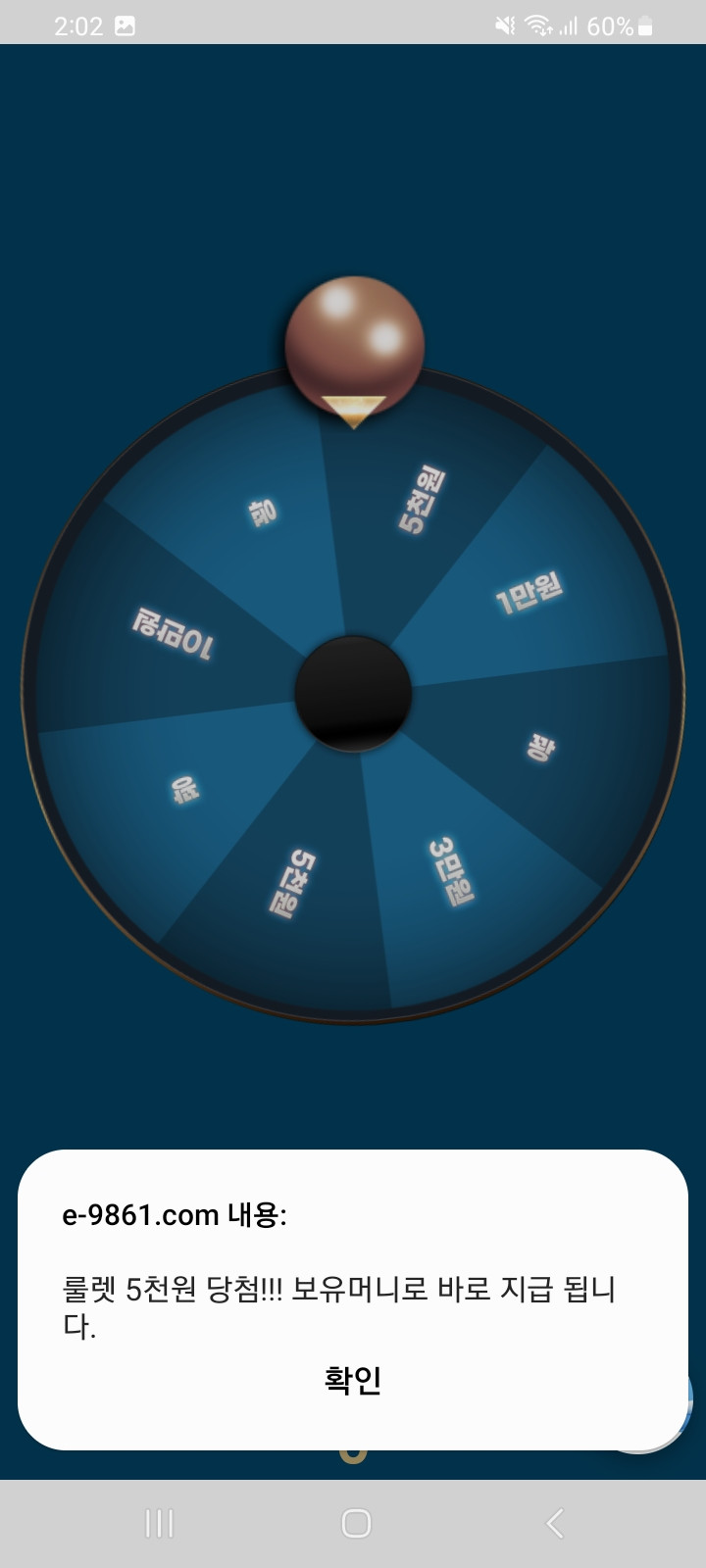Screen dimensions: 706x1568
Task: Go to the home screen
Action: point(355,1523)
